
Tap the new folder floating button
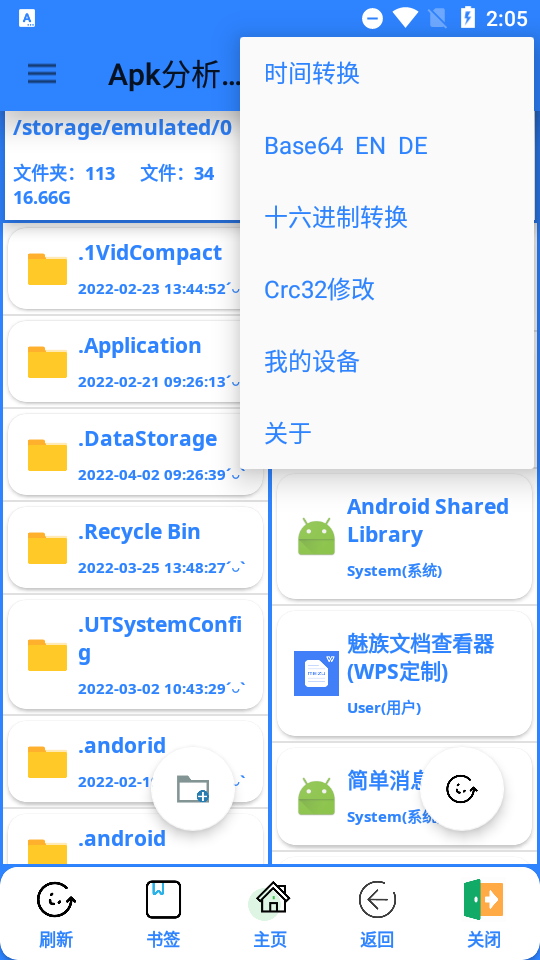(193, 789)
